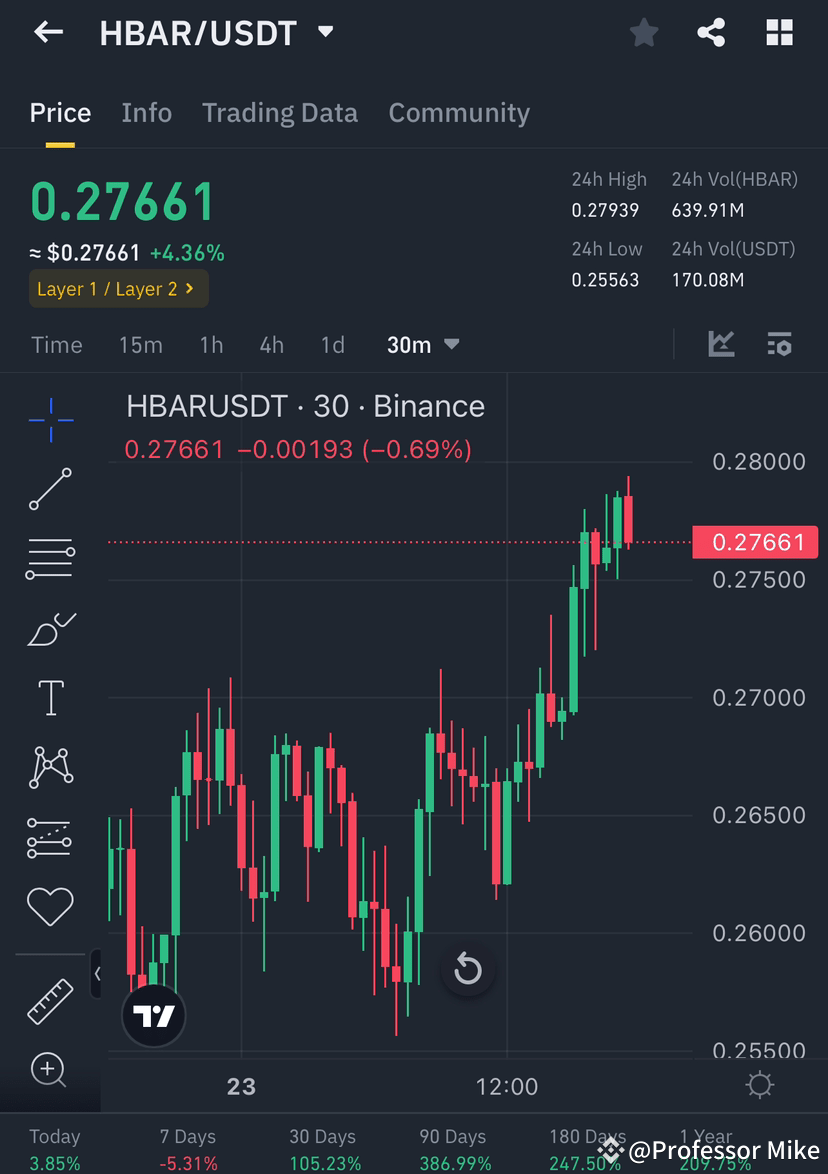Viewport: 828px width, 1174px height.
Task: Select the text annotation tool
Action: coord(50,697)
